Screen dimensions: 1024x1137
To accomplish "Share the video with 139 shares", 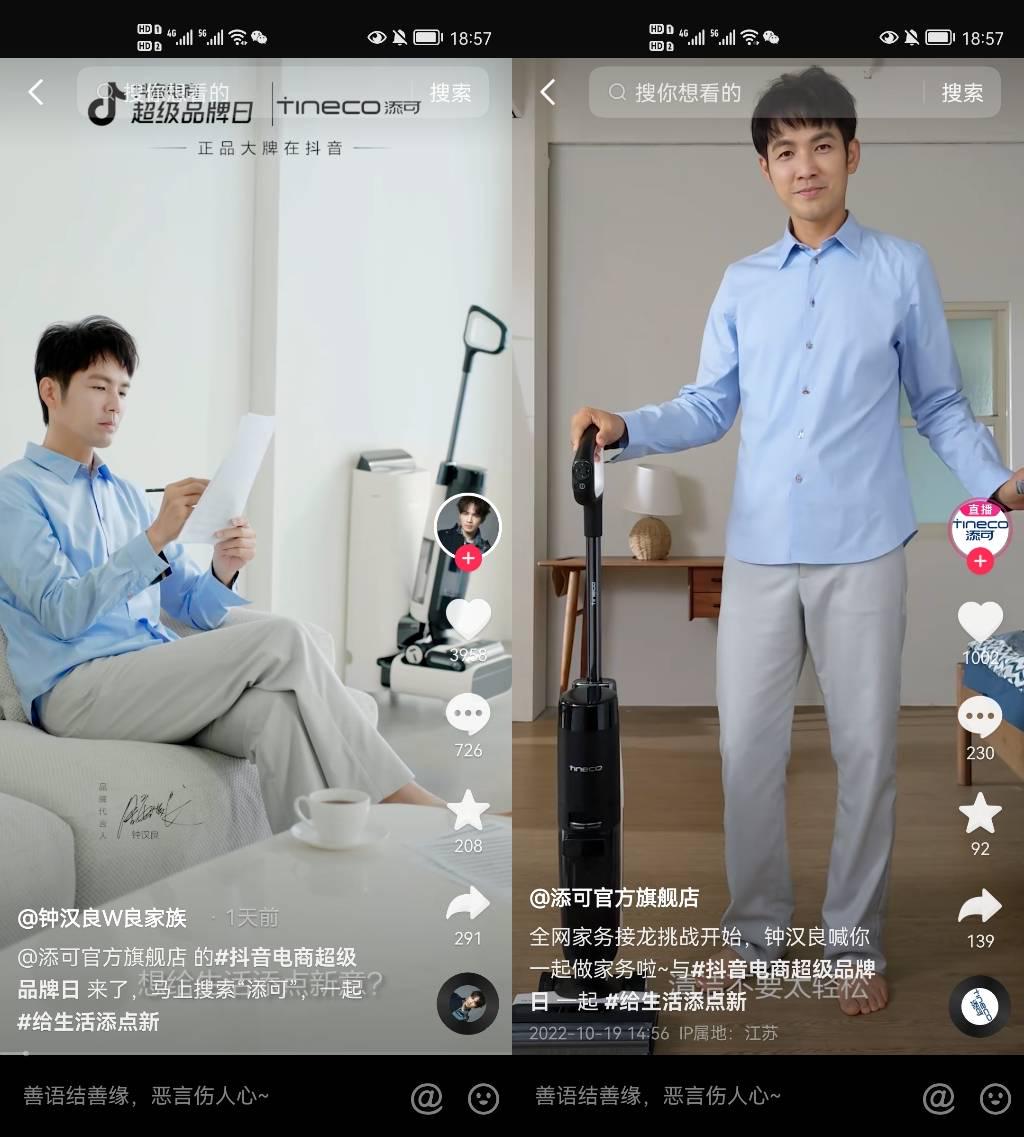I will coord(980,908).
